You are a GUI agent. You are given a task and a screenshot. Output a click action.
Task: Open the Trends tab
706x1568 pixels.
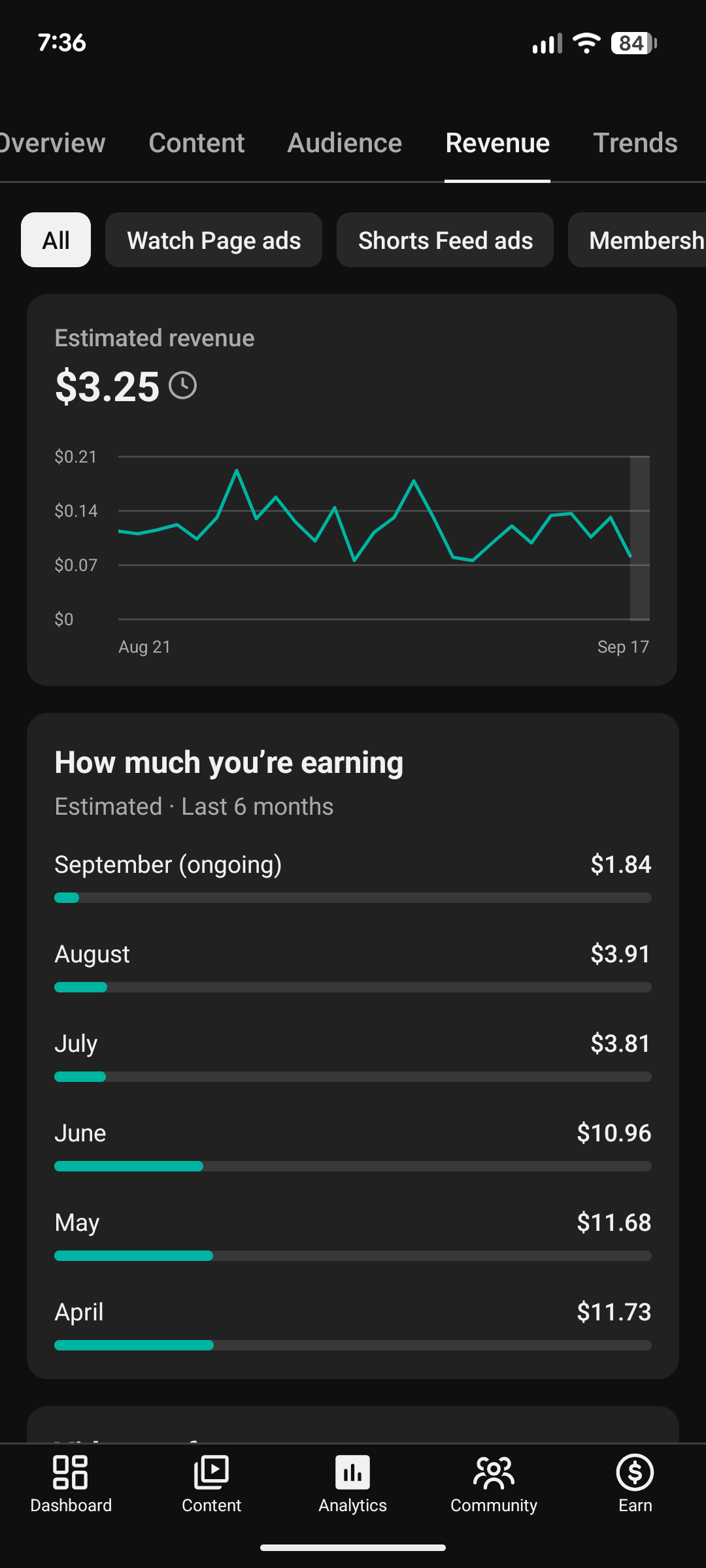(x=635, y=143)
